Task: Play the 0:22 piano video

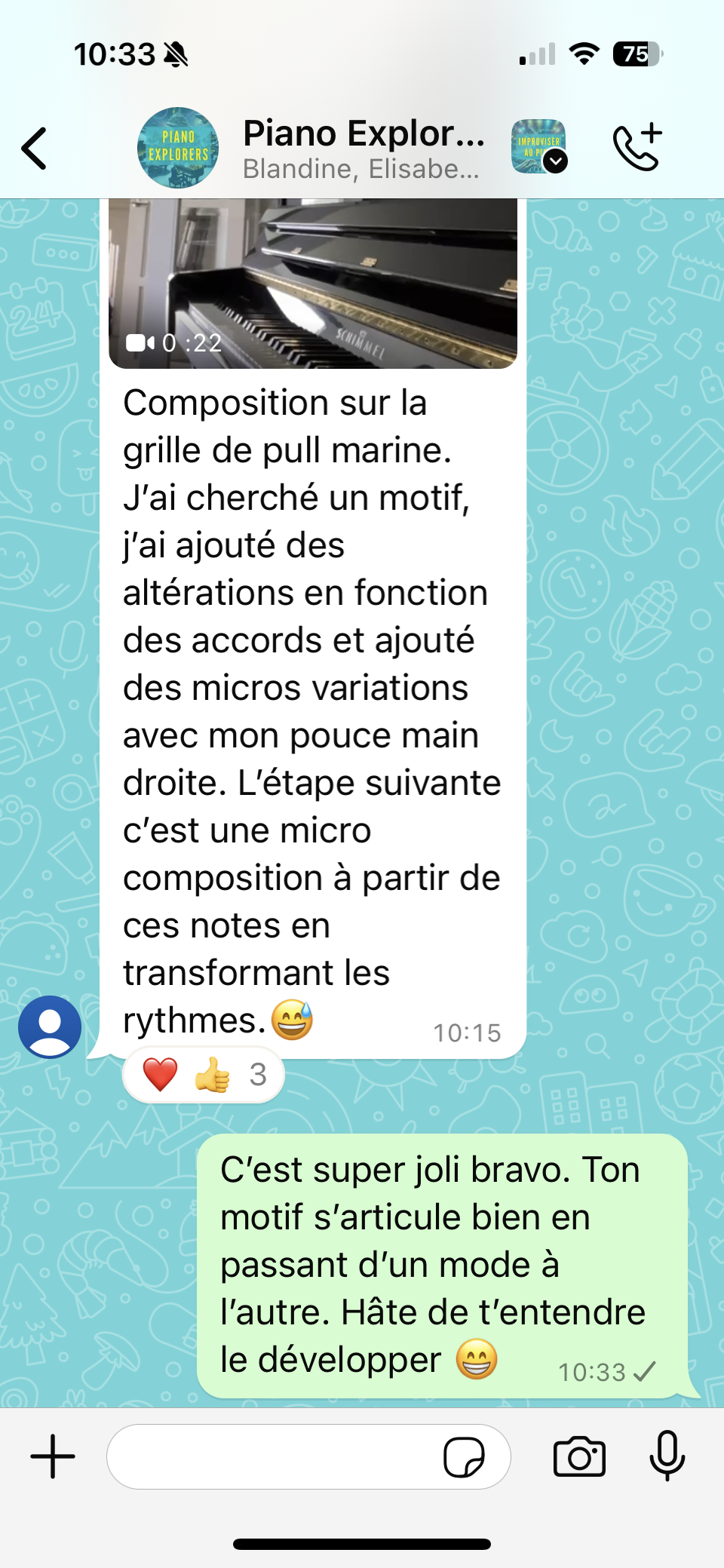Action: point(313,284)
